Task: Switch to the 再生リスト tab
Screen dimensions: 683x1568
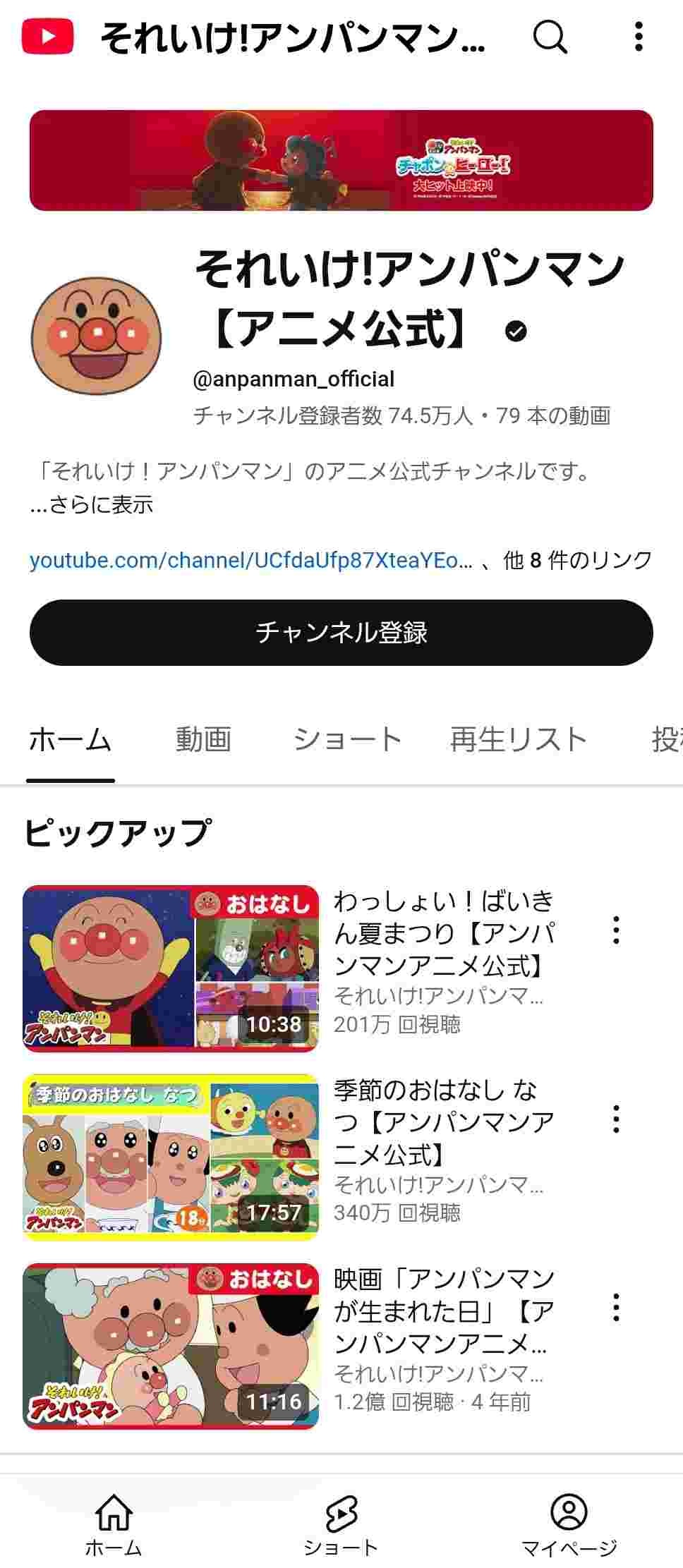Action: click(519, 739)
